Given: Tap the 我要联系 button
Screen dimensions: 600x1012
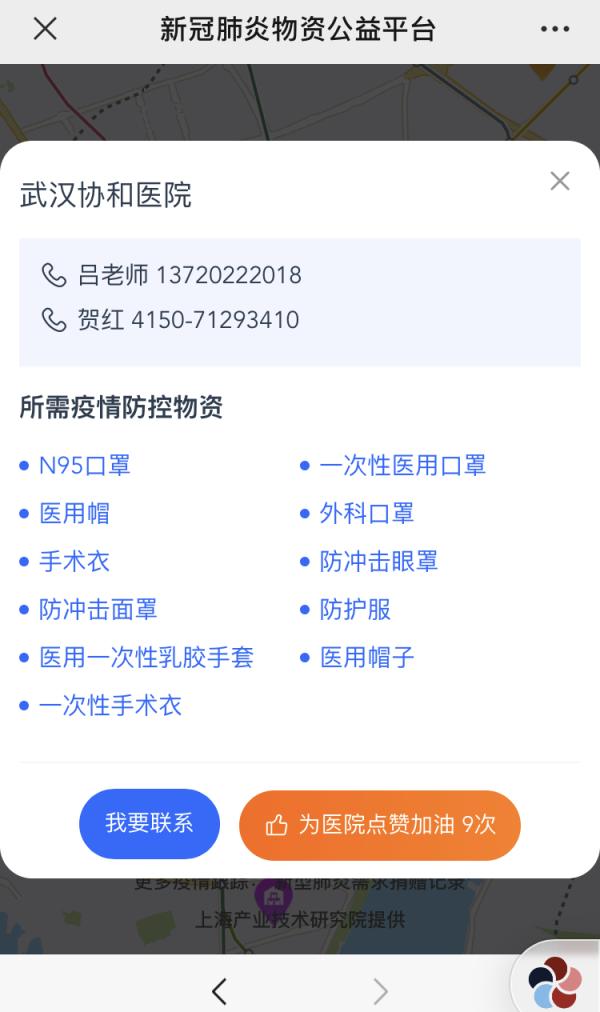Looking at the screenshot, I should click(149, 824).
